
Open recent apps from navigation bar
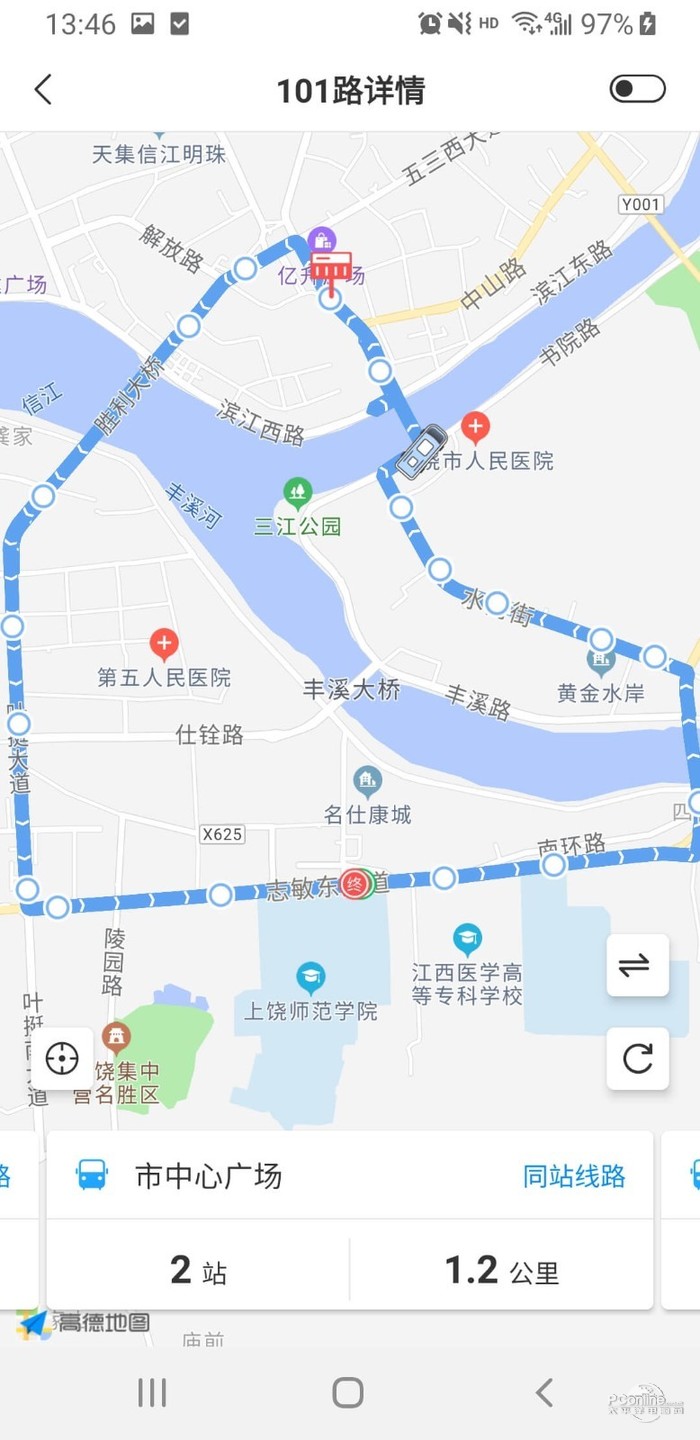[x=152, y=1392]
